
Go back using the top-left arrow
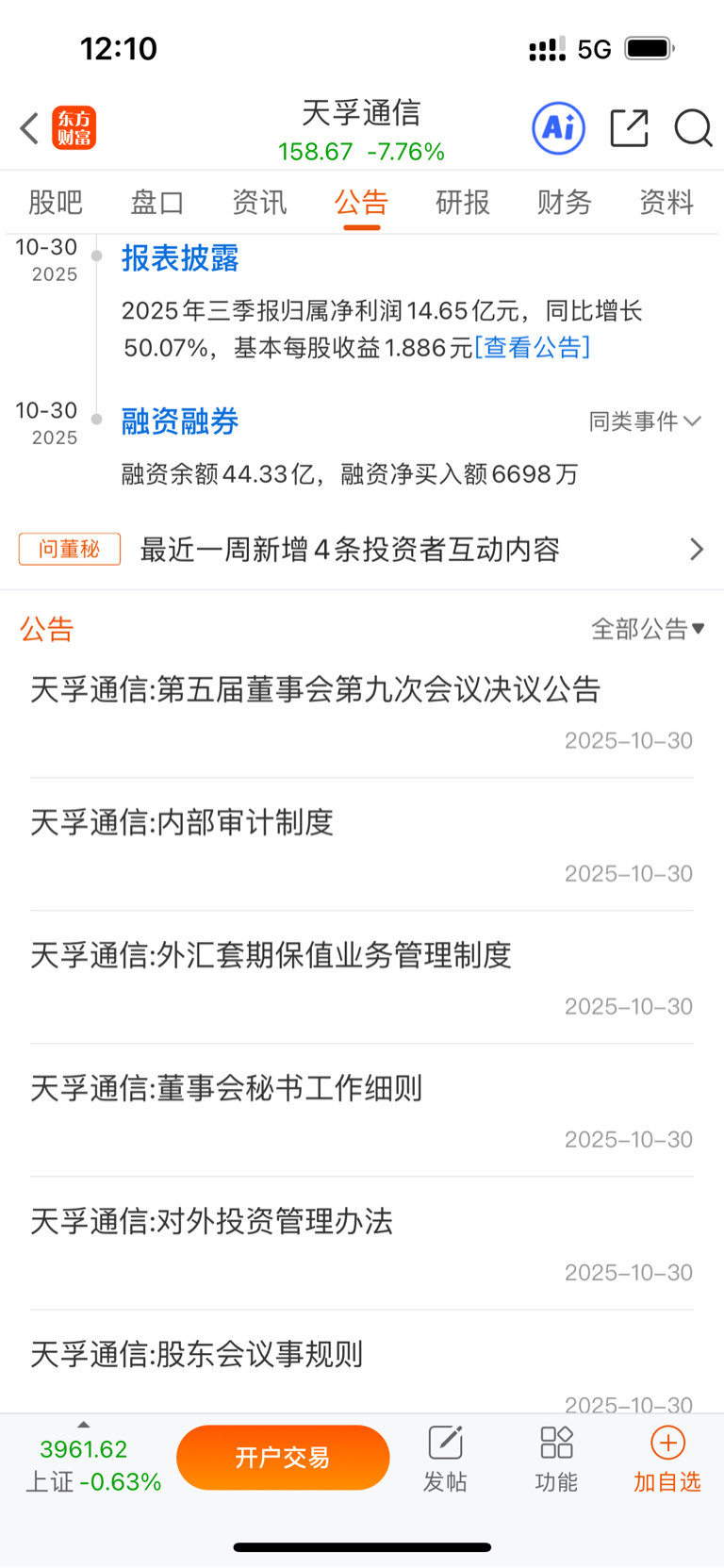pyautogui.click(x=29, y=128)
